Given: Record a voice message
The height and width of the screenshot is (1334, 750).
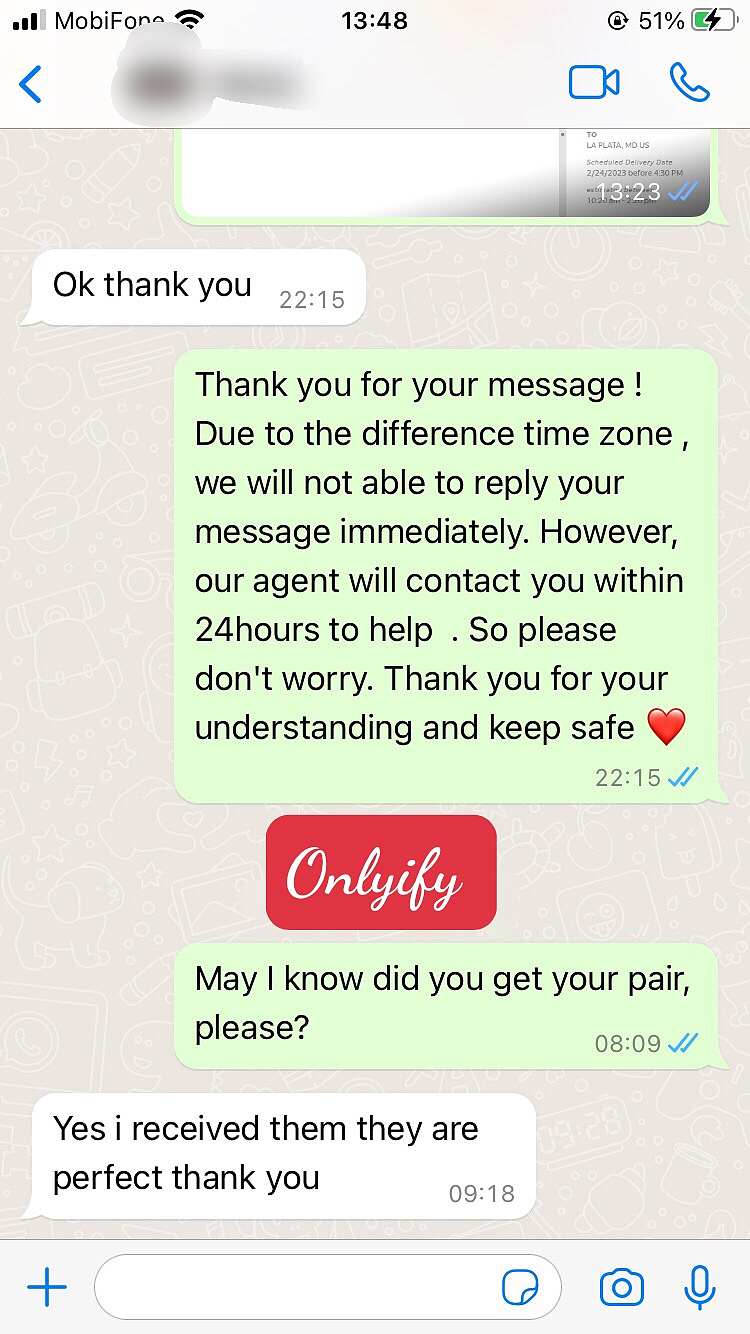Looking at the screenshot, I should pos(700,1287).
